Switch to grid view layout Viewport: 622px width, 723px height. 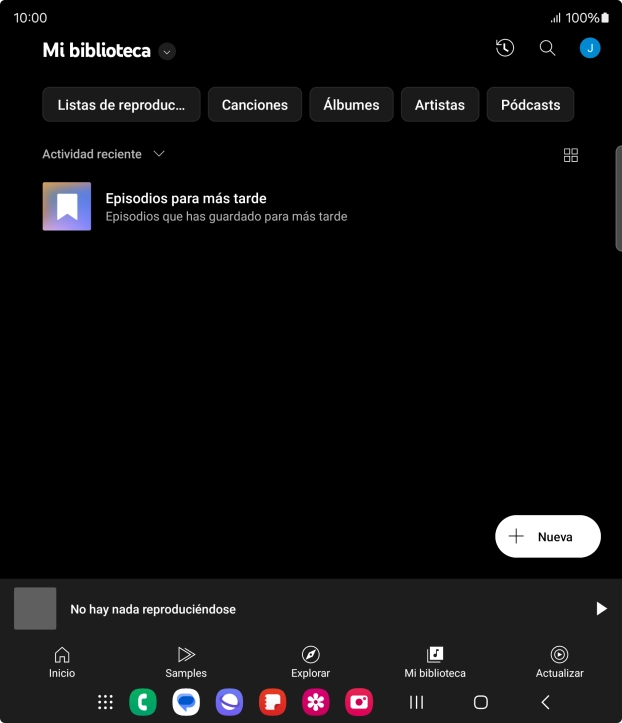tap(571, 155)
